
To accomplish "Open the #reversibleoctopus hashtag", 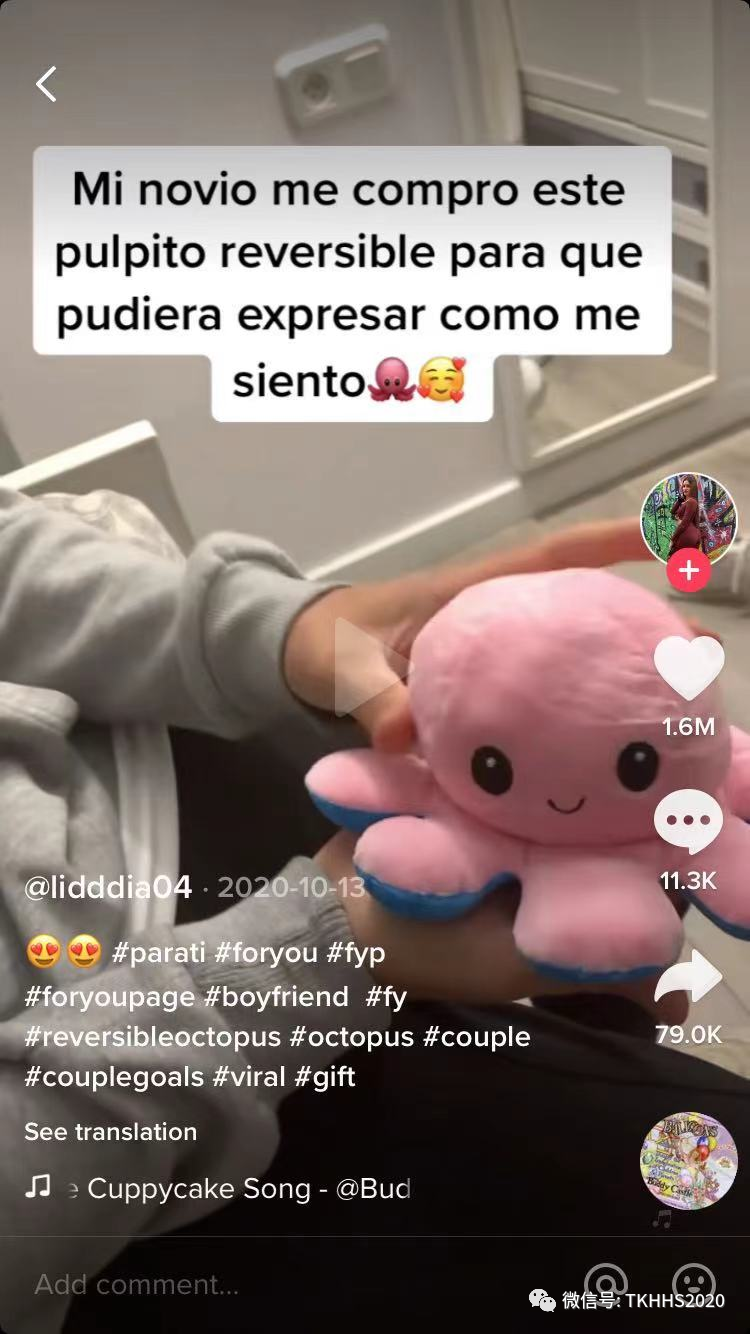I will click(152, 1036).
